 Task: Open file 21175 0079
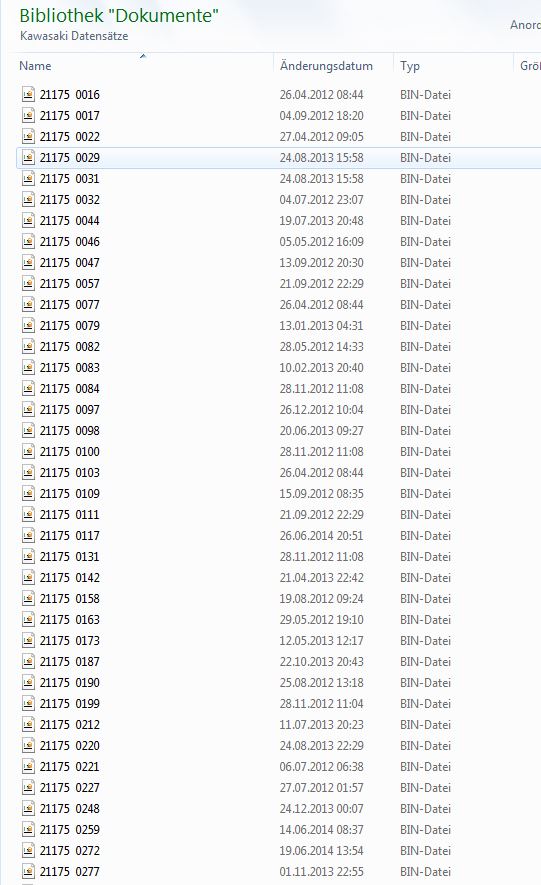click(x=69, y=326)
